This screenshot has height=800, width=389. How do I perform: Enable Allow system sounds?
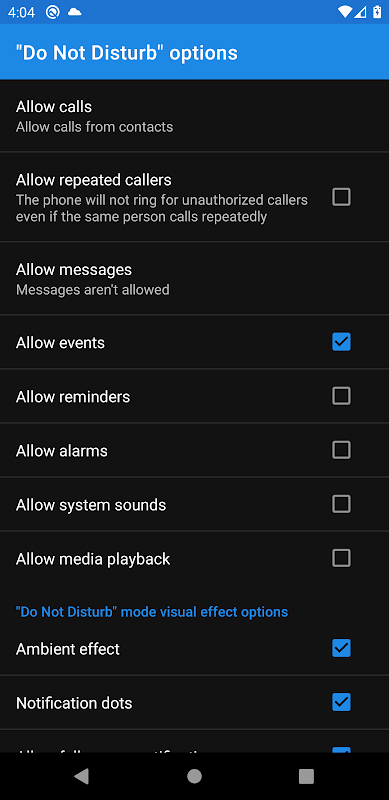tap(341, 504)
